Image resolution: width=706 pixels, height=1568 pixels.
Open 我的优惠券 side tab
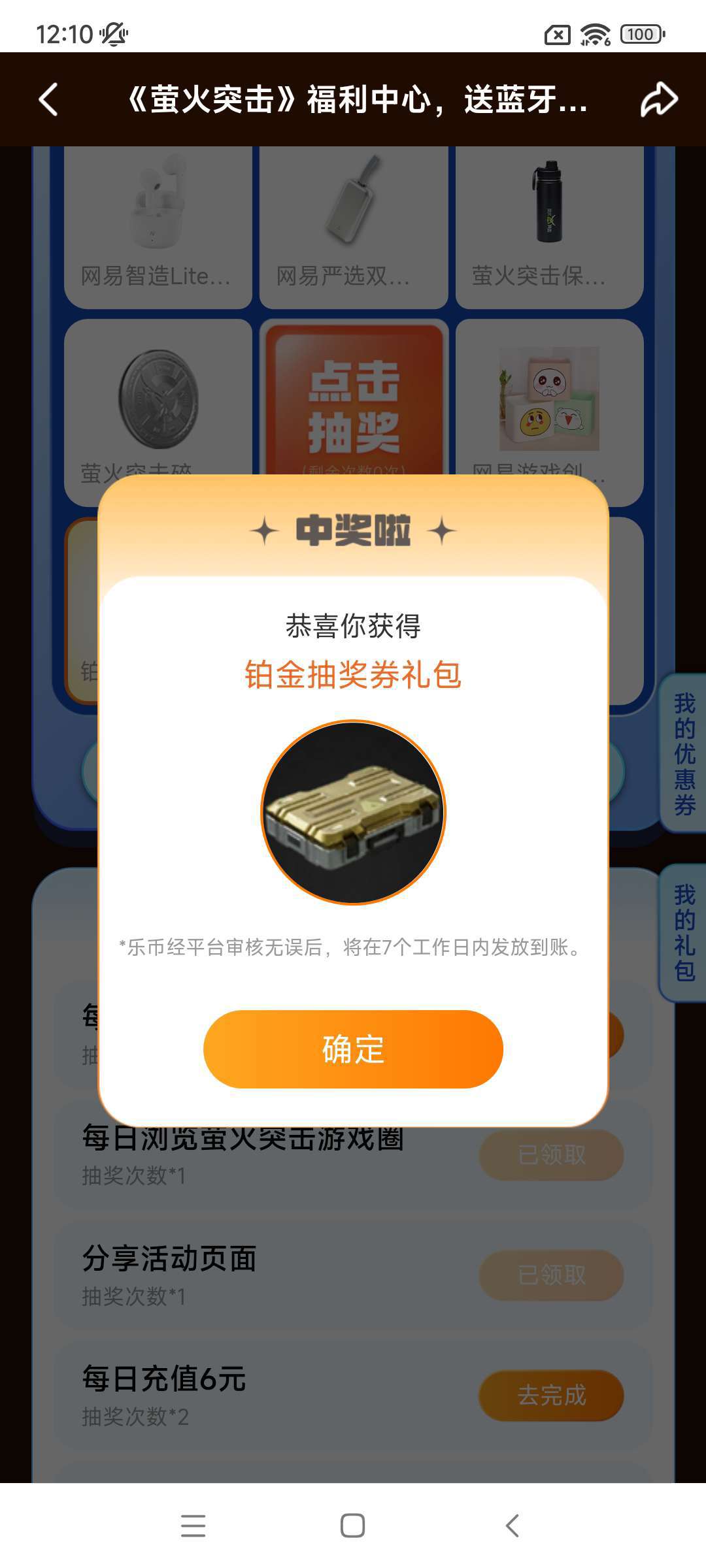684,754
